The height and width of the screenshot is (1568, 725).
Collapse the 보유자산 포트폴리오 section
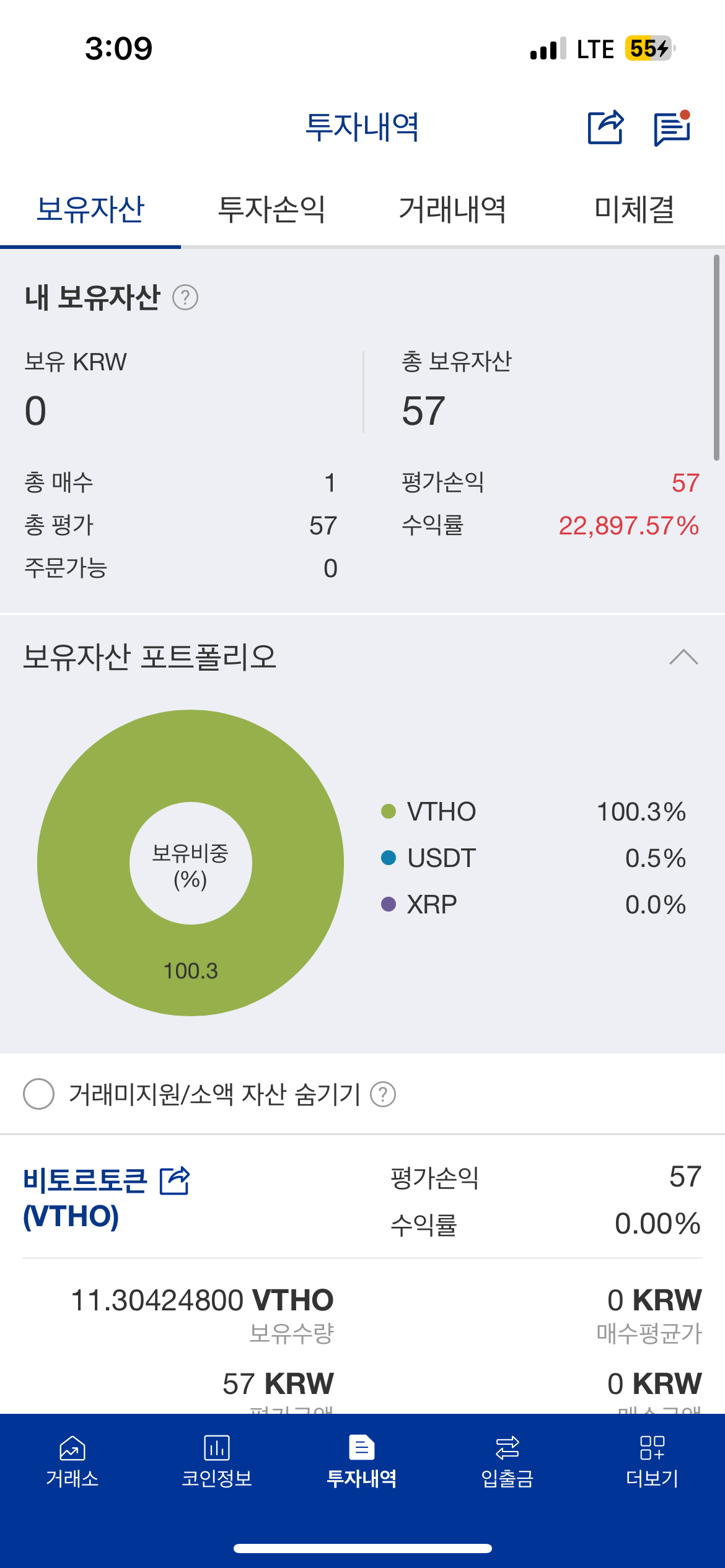684,657
